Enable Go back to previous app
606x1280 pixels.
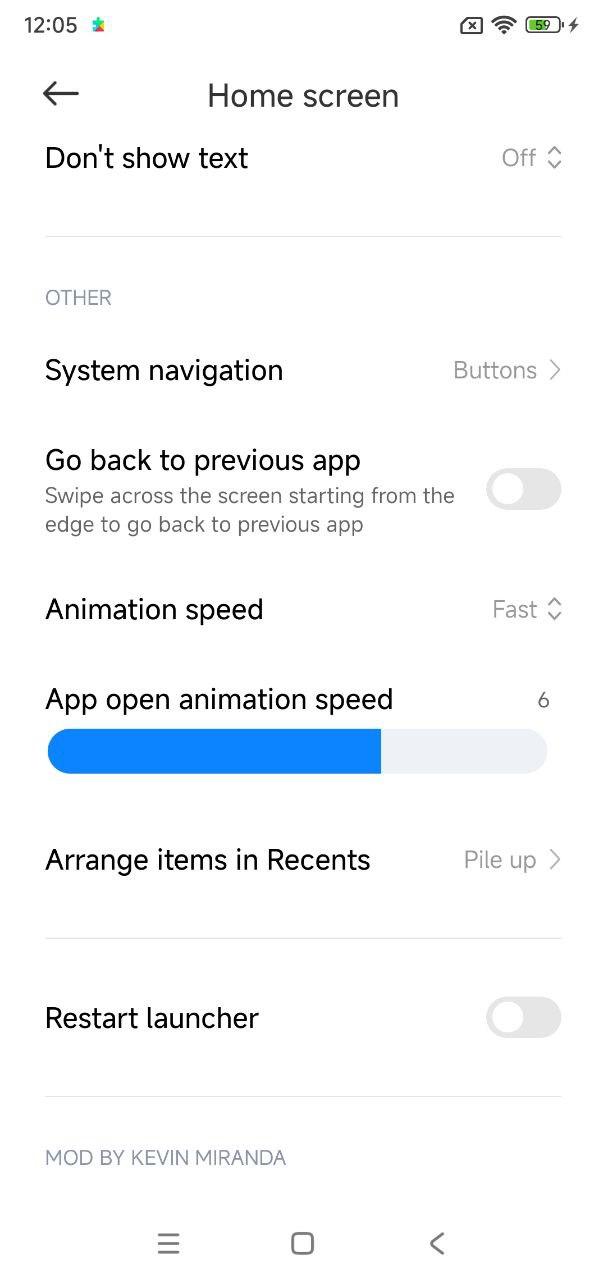coord(523,489)
